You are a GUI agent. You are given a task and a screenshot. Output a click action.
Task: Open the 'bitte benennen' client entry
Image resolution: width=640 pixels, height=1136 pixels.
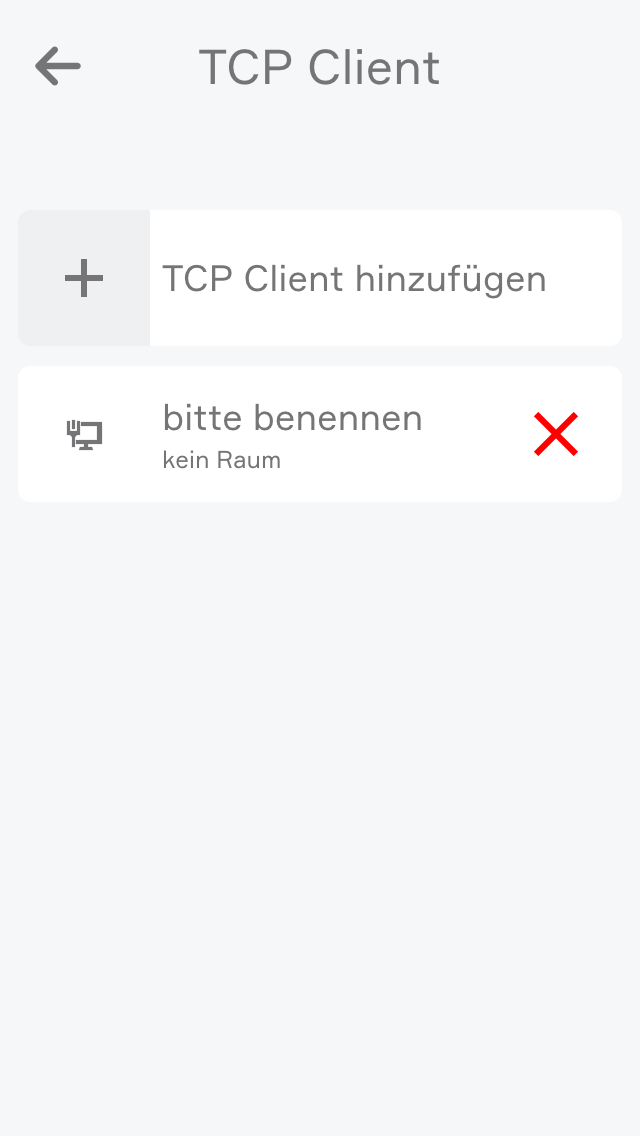point(292,434)
